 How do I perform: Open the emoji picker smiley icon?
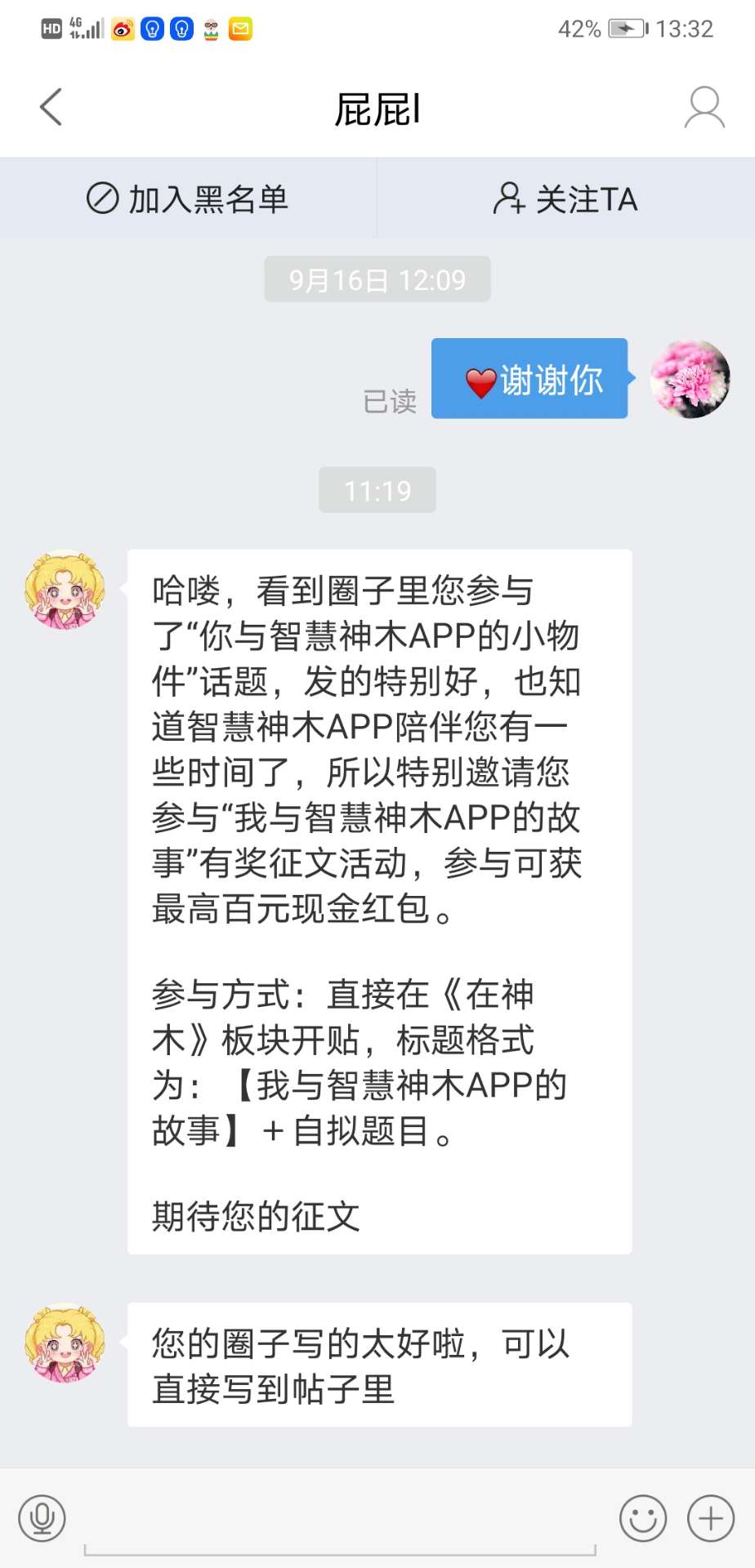tap(643, 1518)
